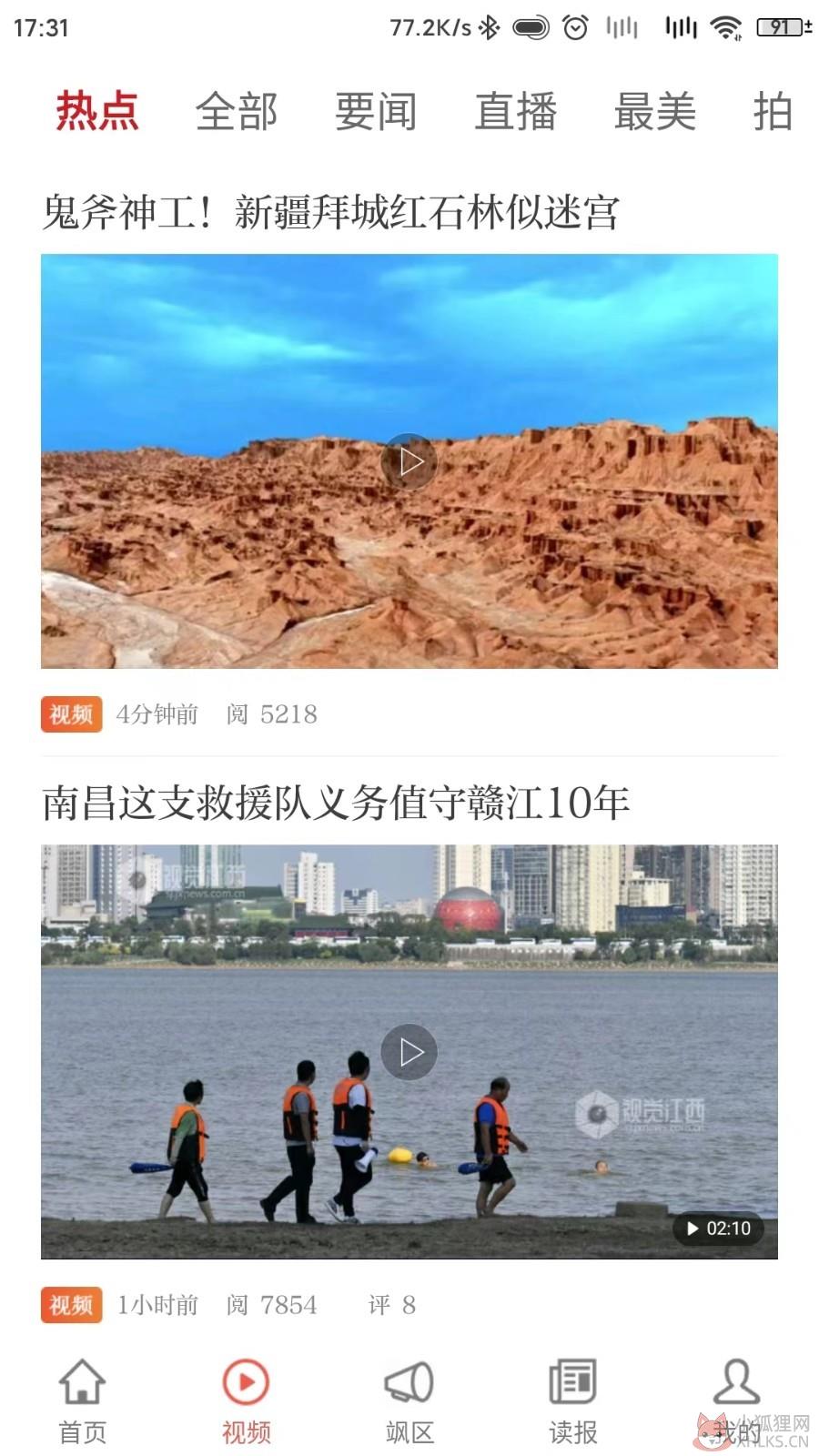This screenshot has width=819, height=1456.
Task: Switch to the 全部 top tab
Action: point(236,112)
